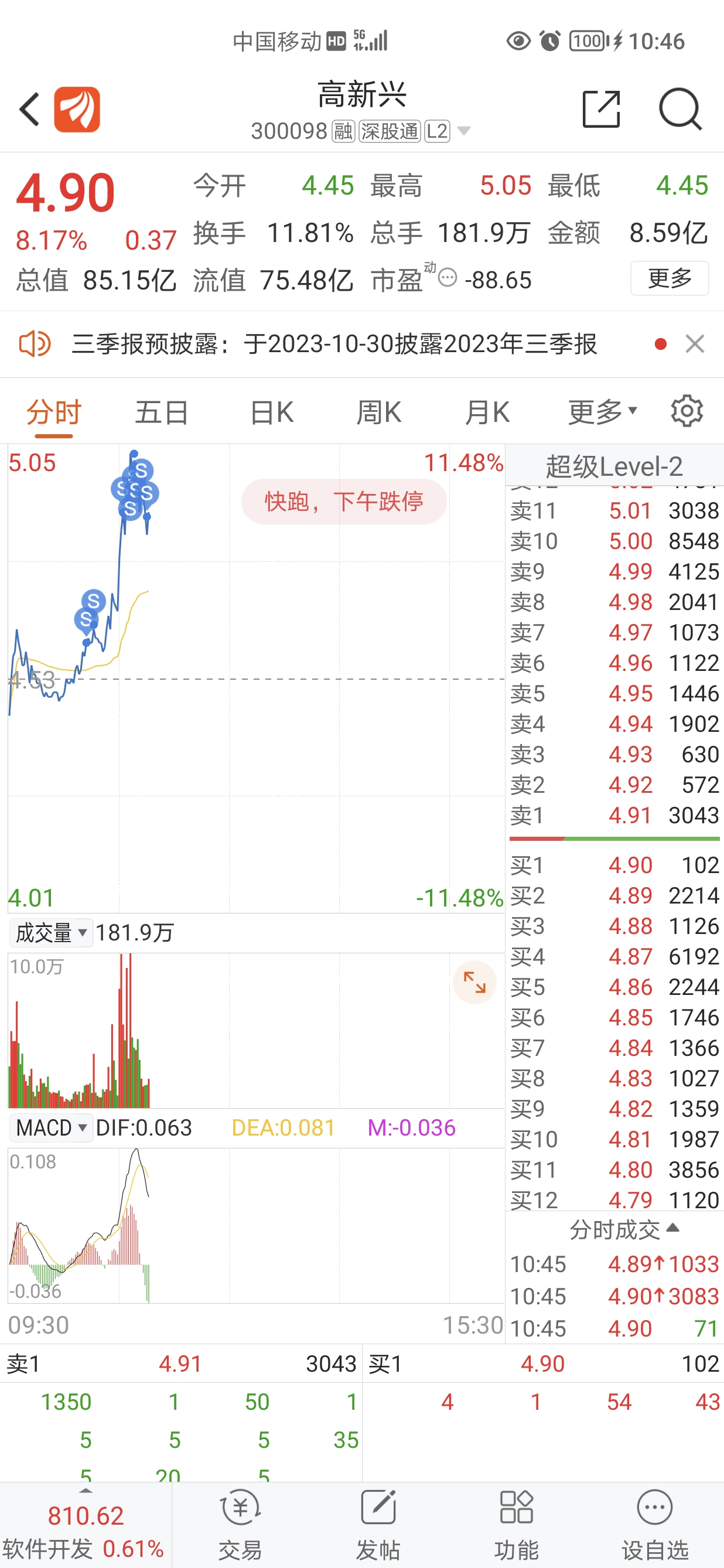The height and width of the screenshot is (1568, 724).
Task: Open the 三季报预披露 announcement
Action: pyautogui.click(x=334, y=344)
